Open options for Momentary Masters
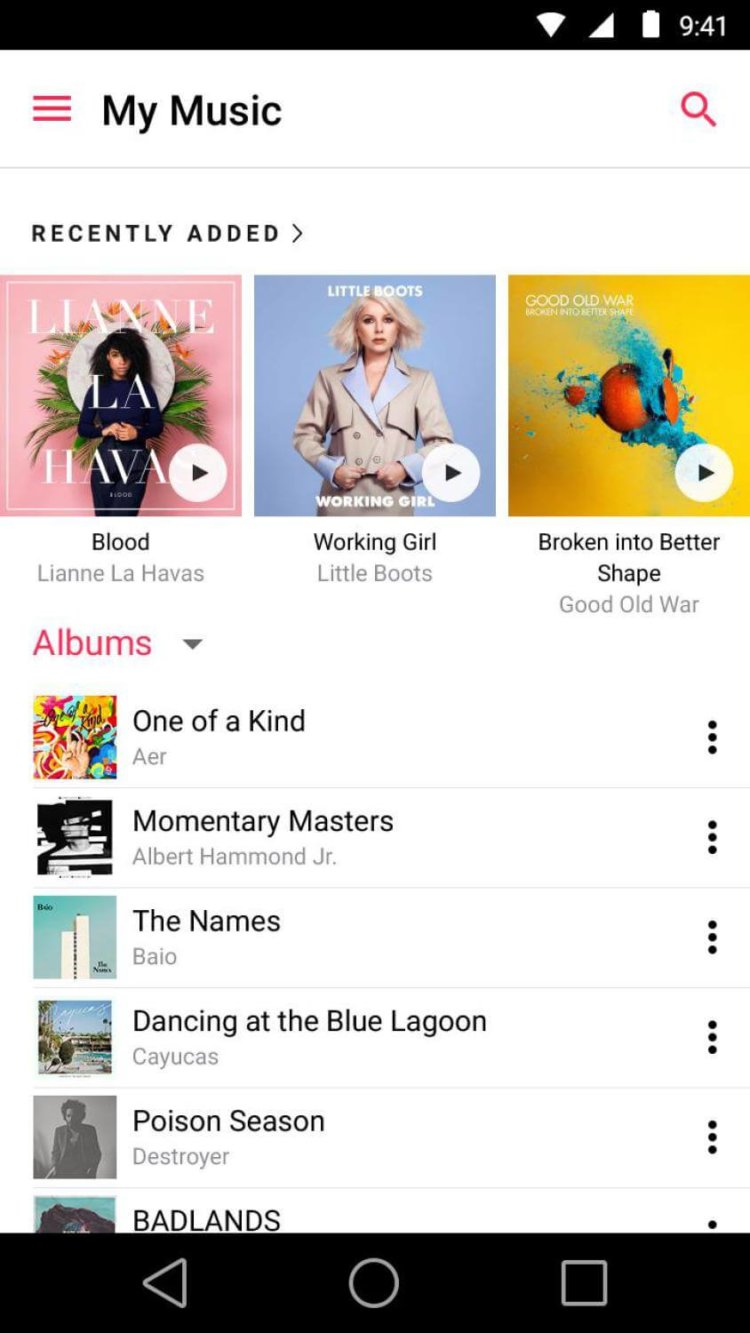 coord(711,837)
